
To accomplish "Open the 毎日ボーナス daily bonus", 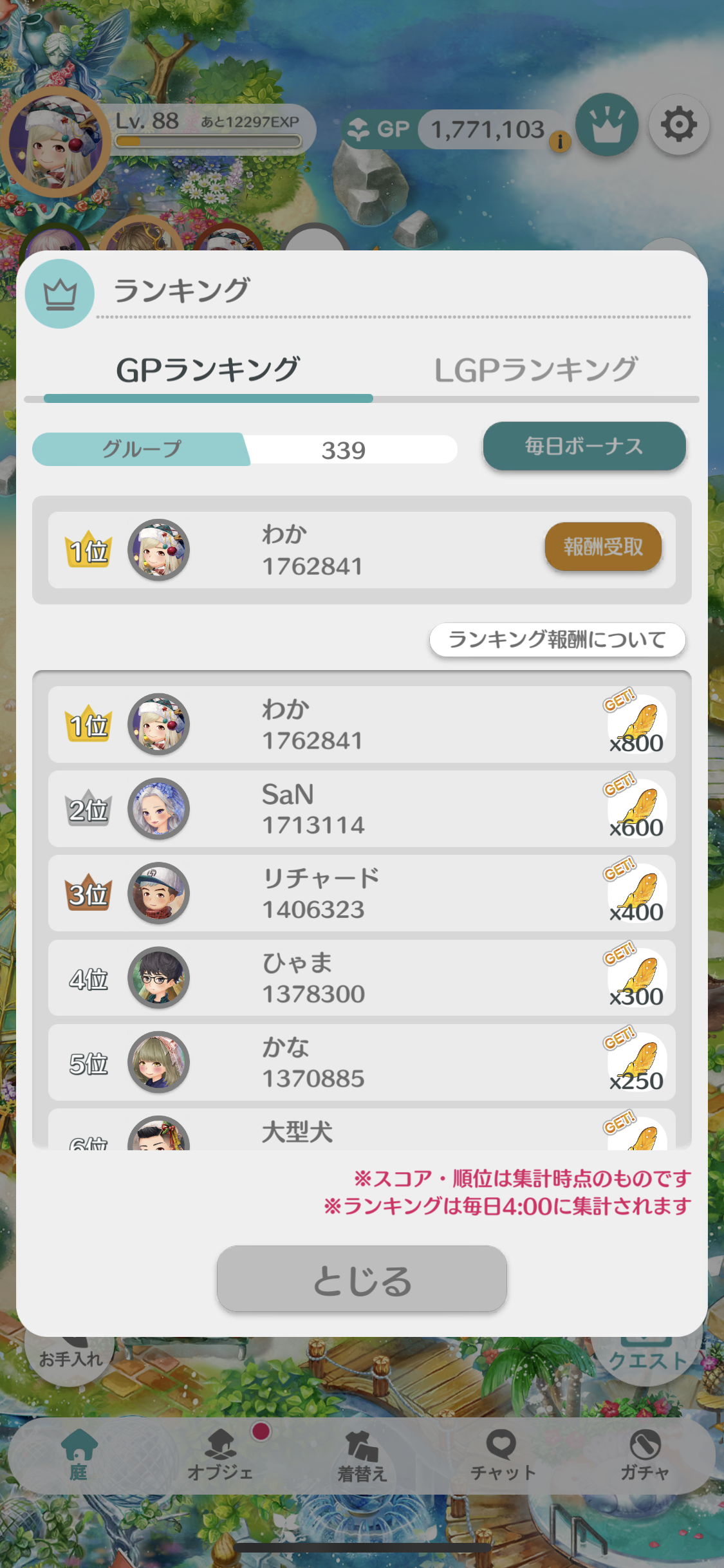I will (x=584, y=446).
